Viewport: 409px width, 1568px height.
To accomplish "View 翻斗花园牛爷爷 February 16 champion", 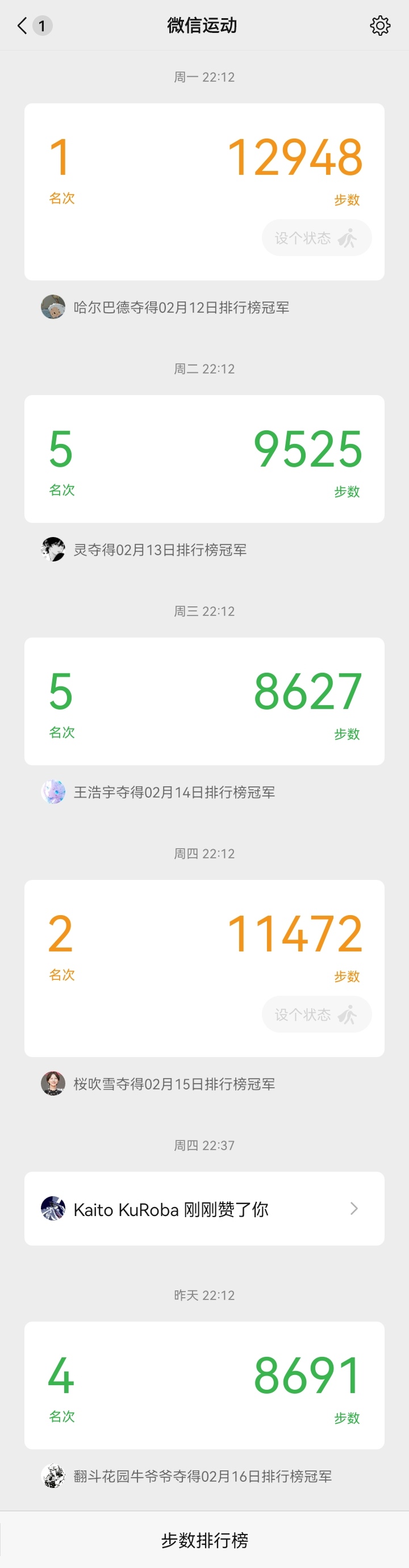I will pyautogui.click(x=202, y=1476).
